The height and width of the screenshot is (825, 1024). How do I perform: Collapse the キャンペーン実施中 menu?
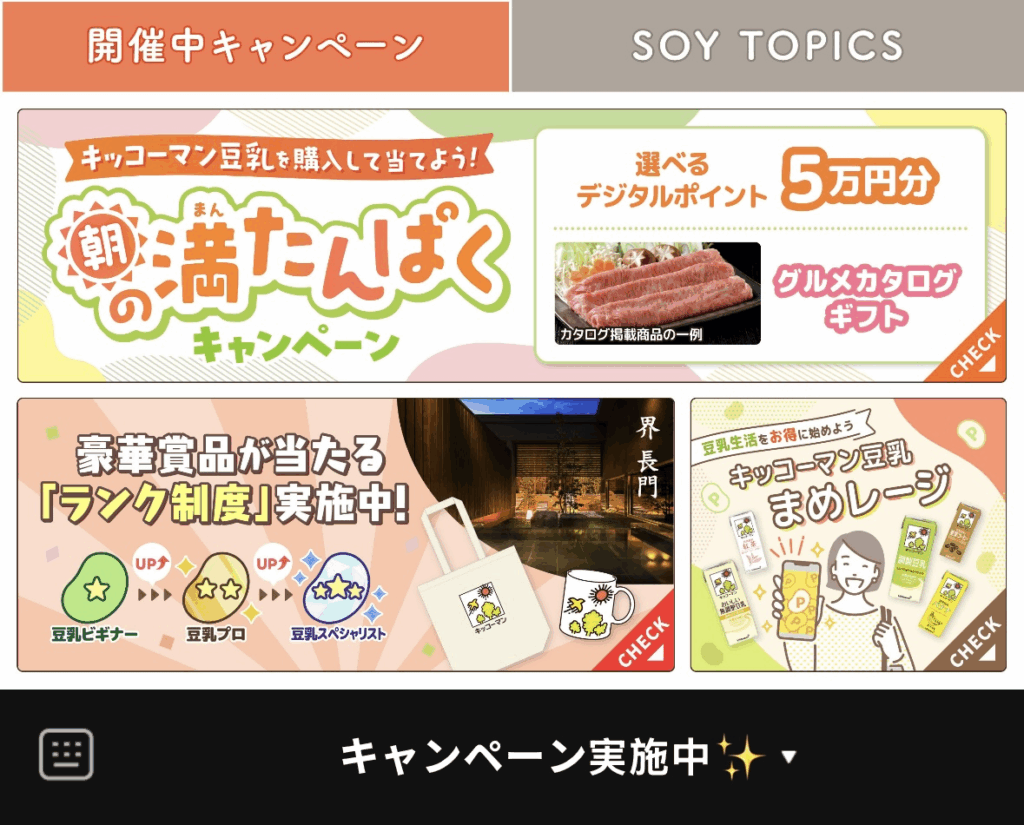pos(566,756)
